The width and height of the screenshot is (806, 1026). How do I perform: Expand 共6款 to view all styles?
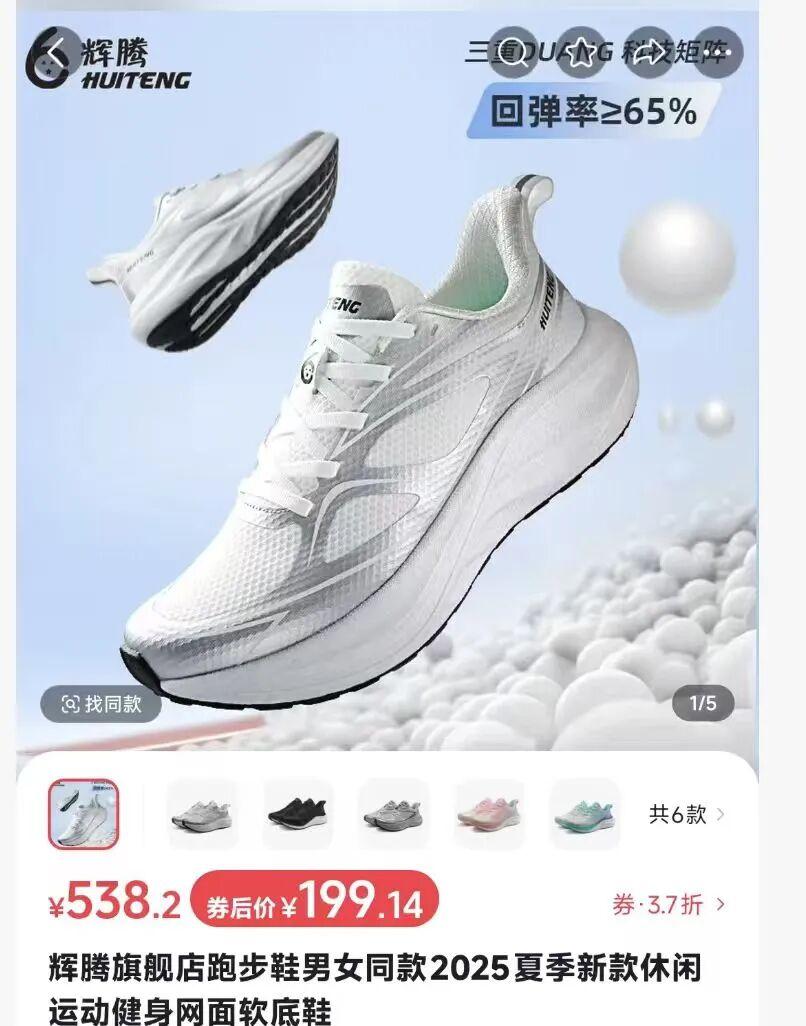click(x=687, y=814)
